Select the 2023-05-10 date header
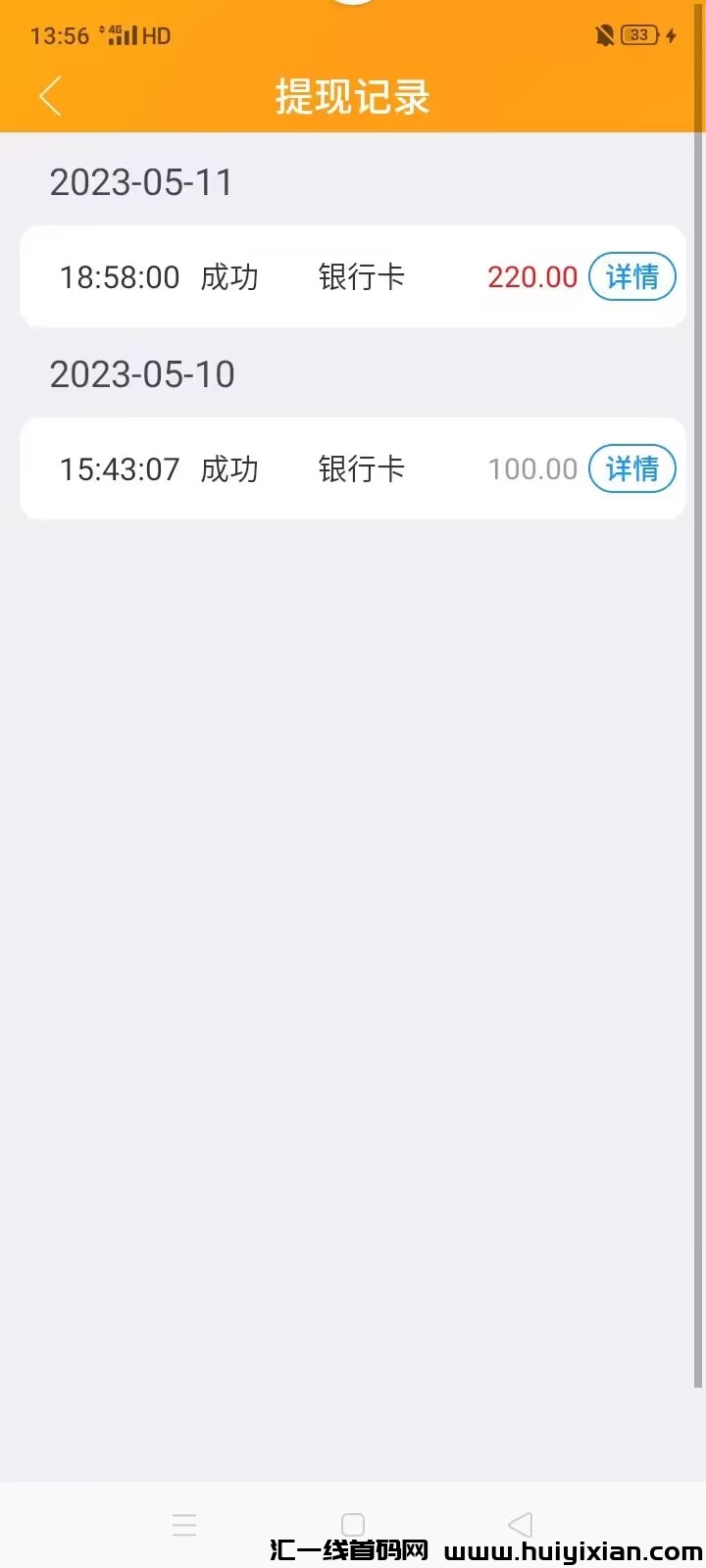 coord(142,374)
